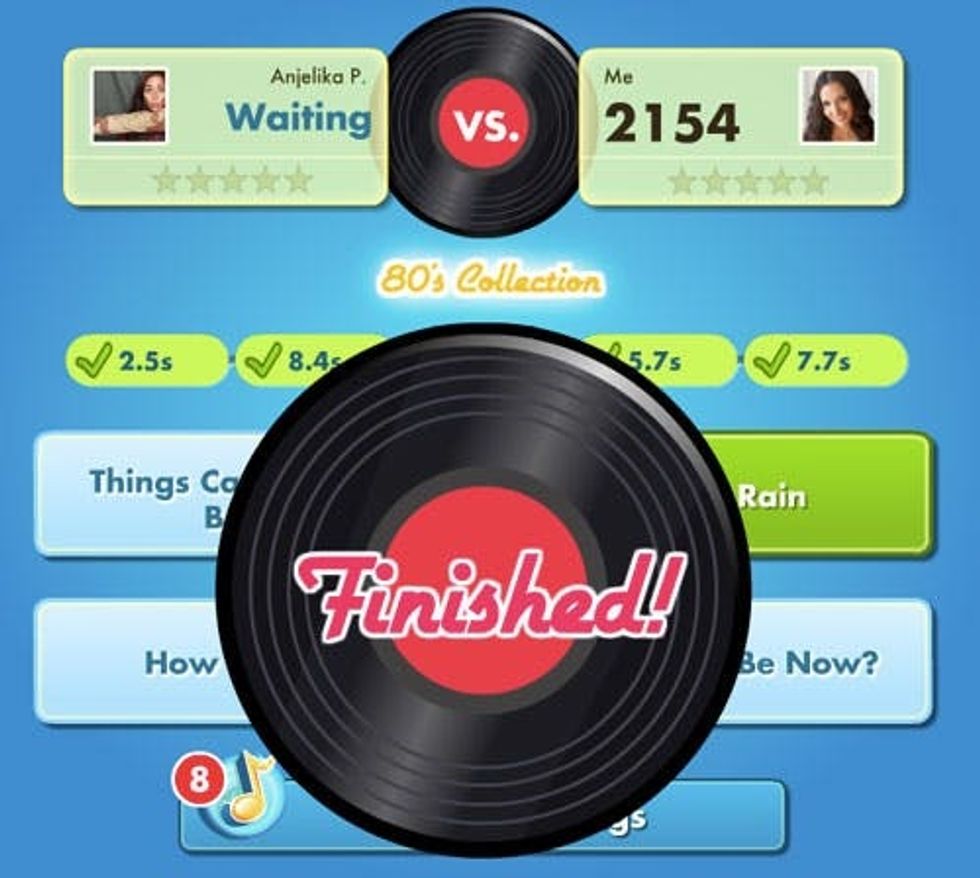Screen dimensions: 980x878
Task: Open Anjelika P.'s player card
Action: tap(225, 127)
